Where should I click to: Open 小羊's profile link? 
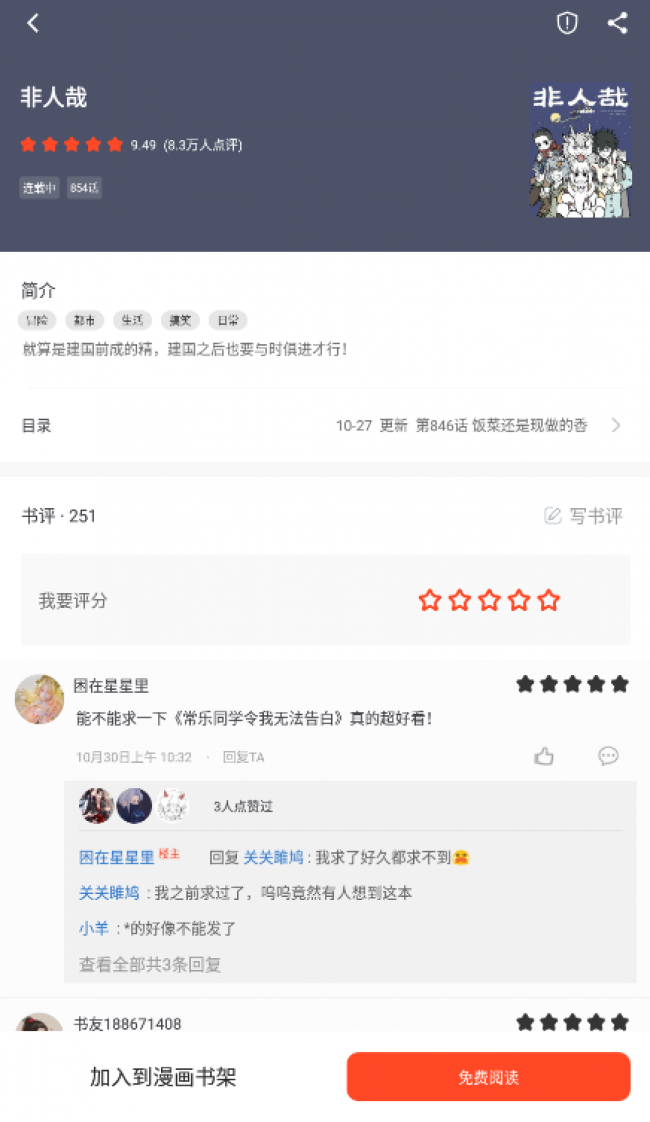[x=94, y=929]
